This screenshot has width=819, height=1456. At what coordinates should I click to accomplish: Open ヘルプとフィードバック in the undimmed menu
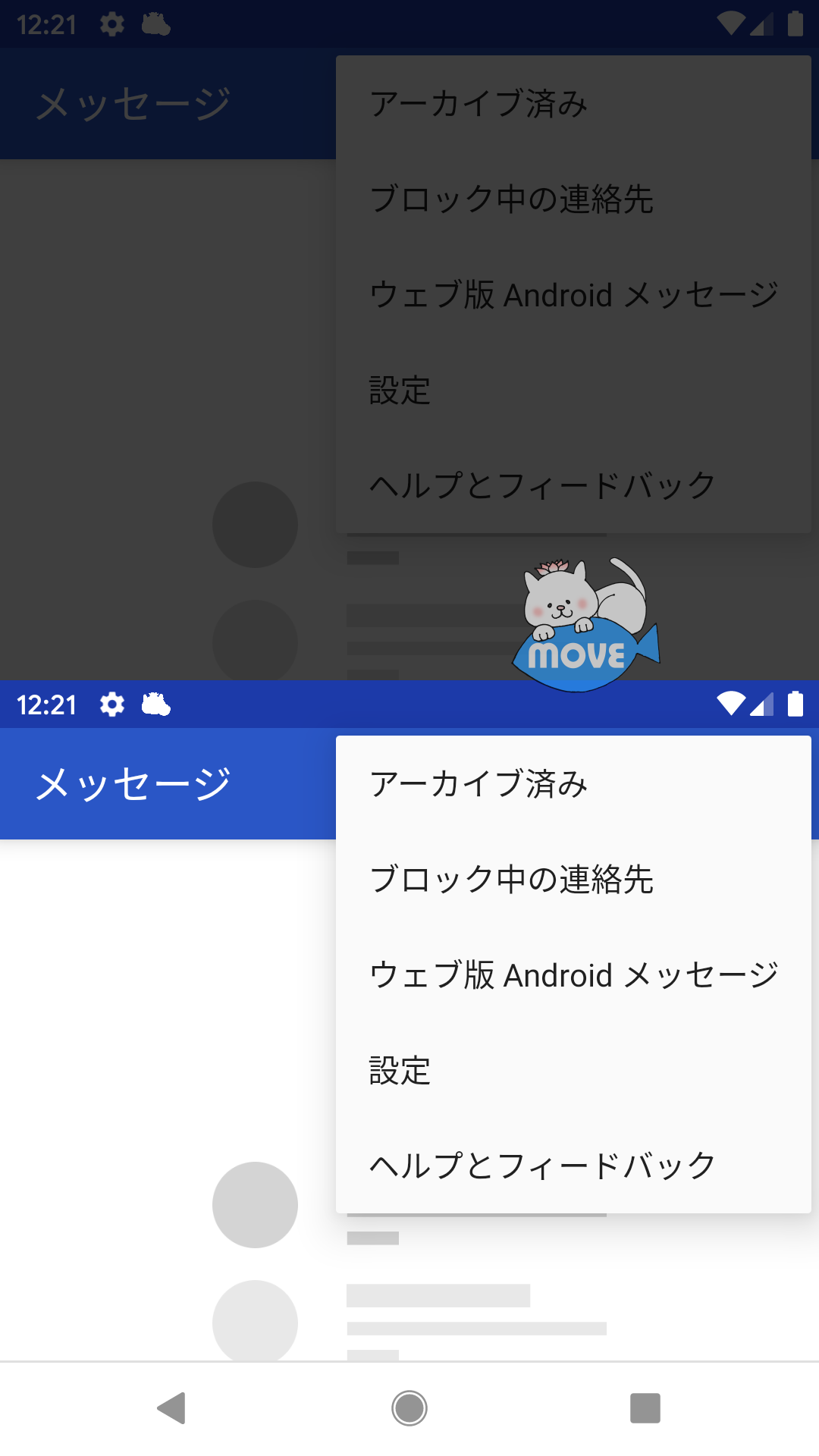click(x=543, y=1166)
